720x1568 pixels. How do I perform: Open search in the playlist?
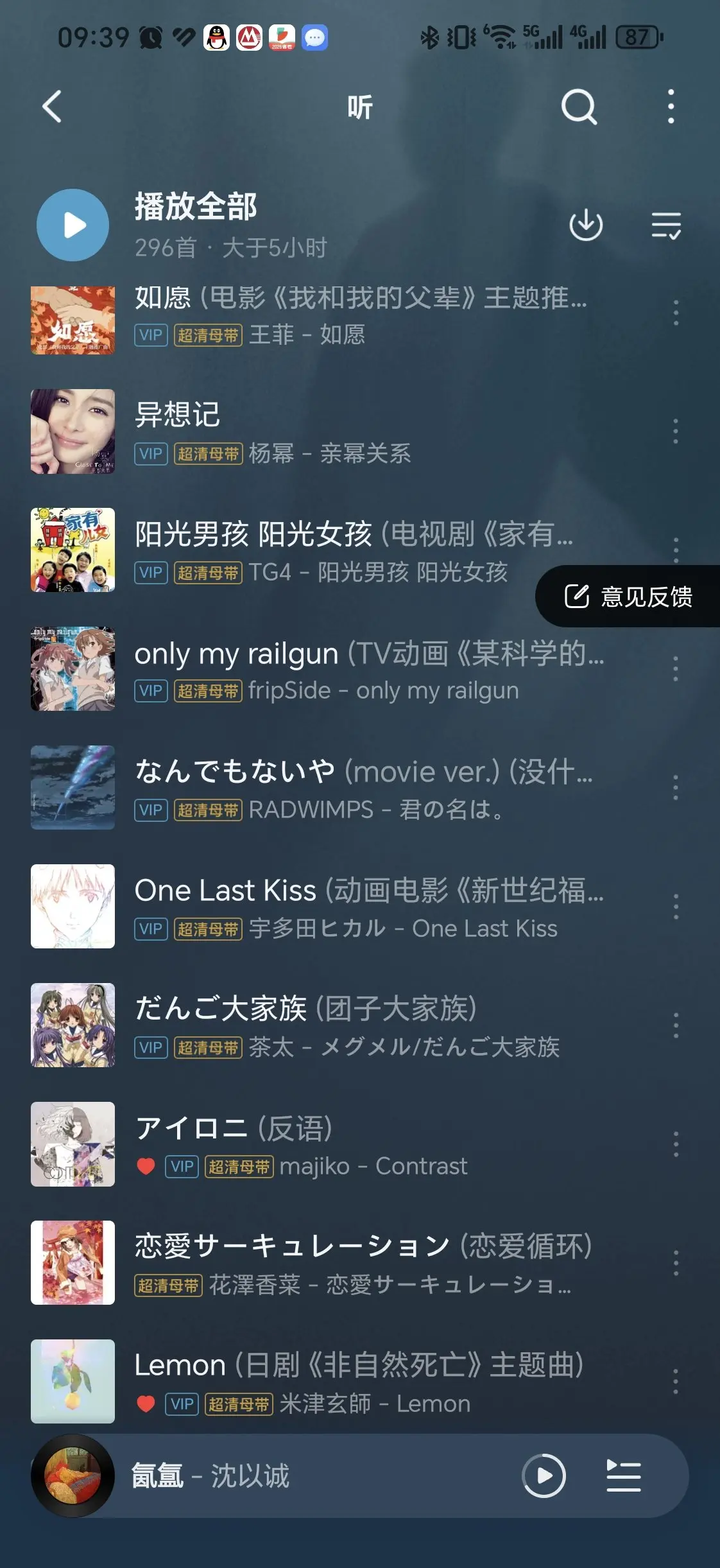[x=579, y=107]
